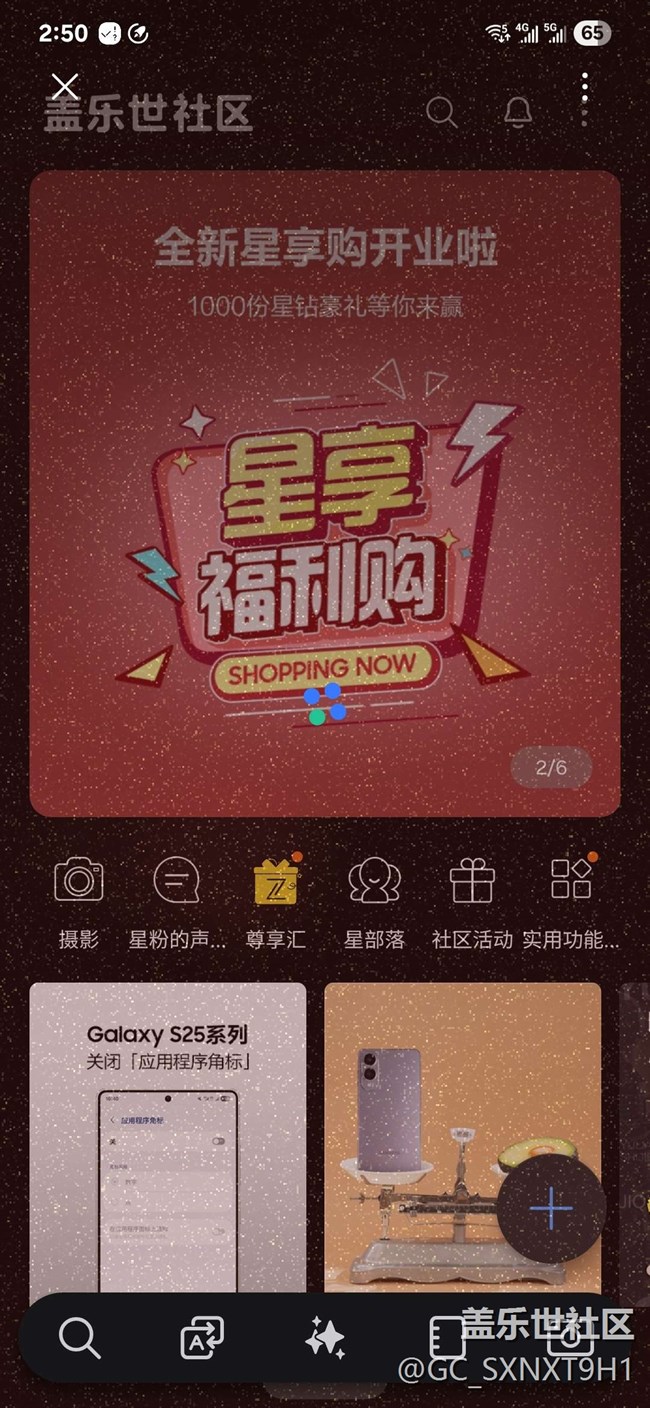This screenshot has width=650, height=1408.
Task: Open the purple phone on scale card
Action: (x=463, y=1140)
